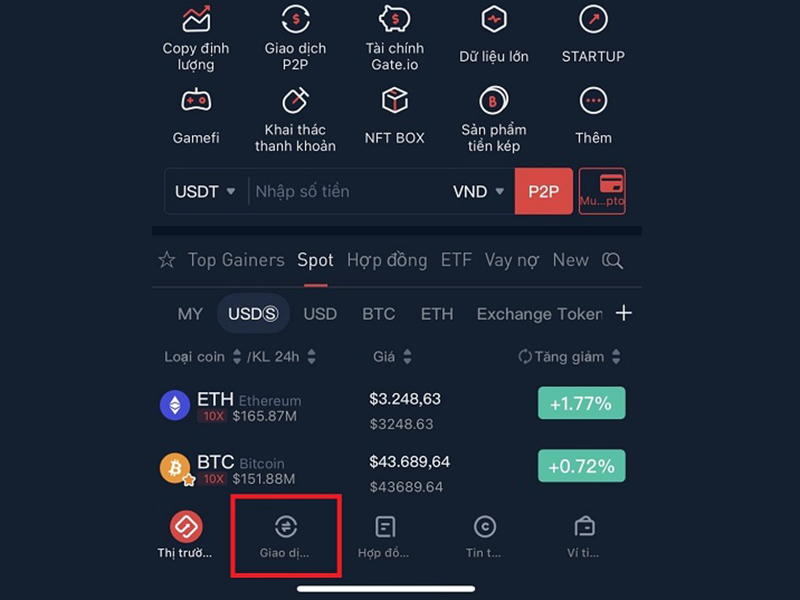Expand the VND currency dropdown
This screenshot has height=600, width=800.
478,191
